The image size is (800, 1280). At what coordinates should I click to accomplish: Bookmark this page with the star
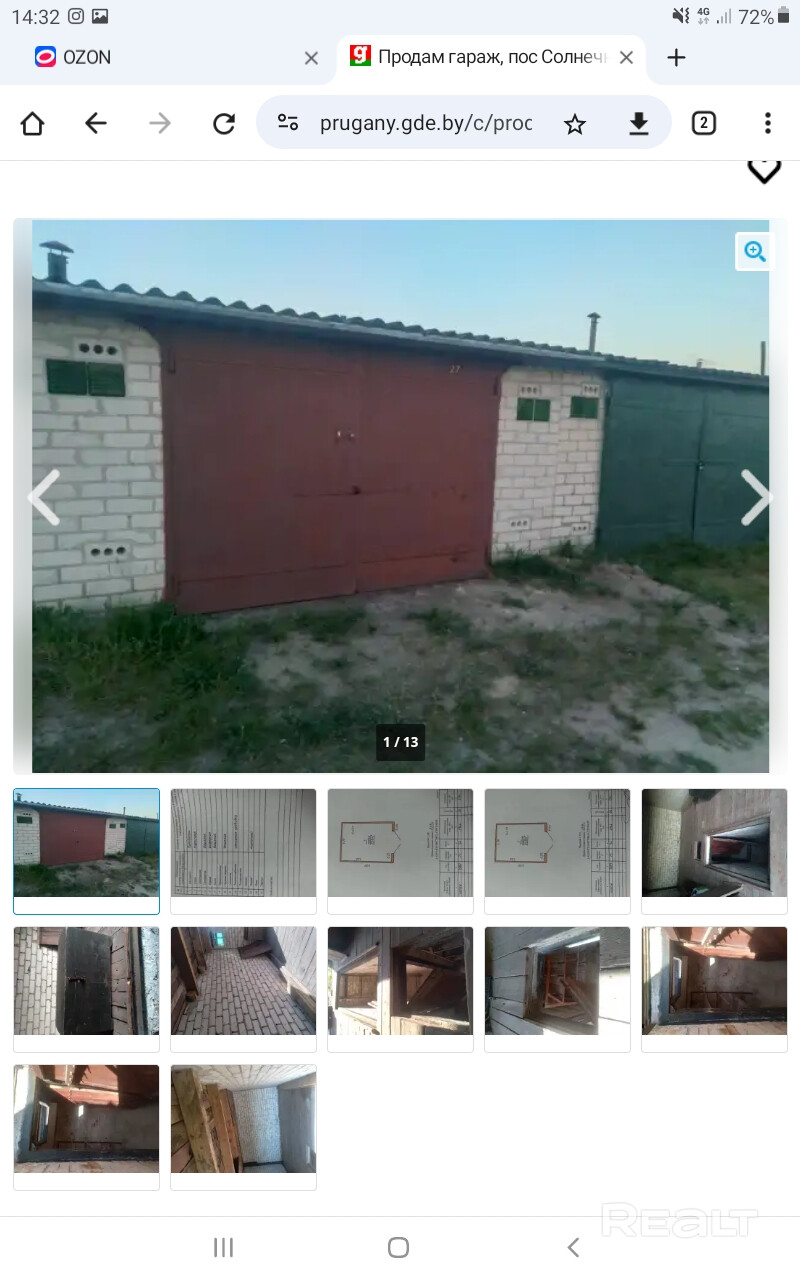[574, 123]
